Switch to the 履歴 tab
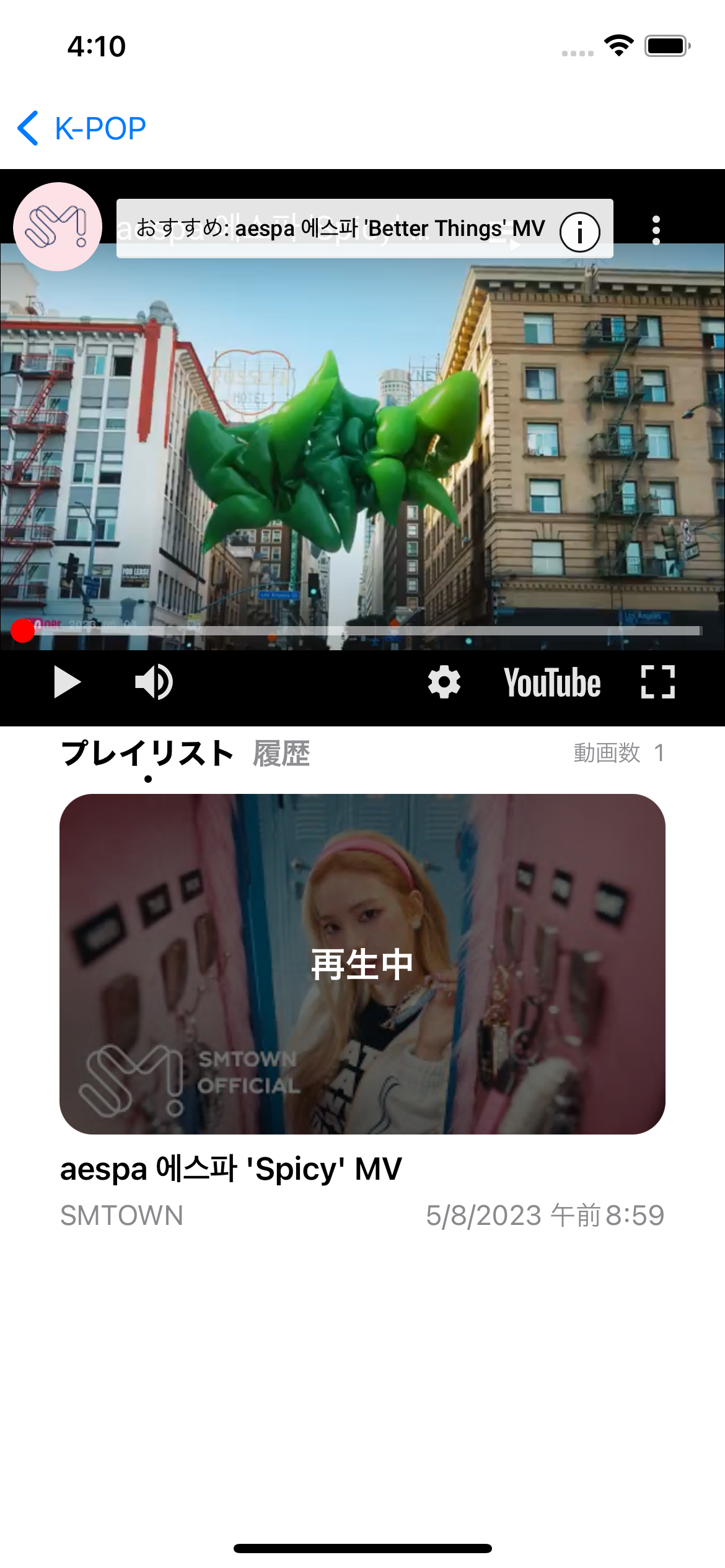725x1568 pixels. click(x=281, y=754)
